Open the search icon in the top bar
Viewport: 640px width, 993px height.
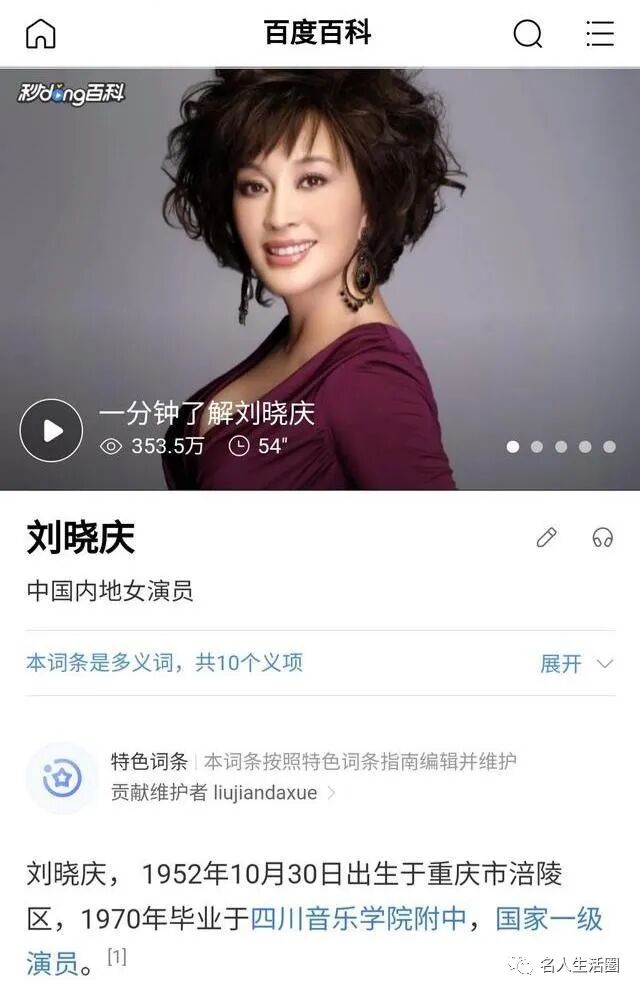(x=527, y=34)
